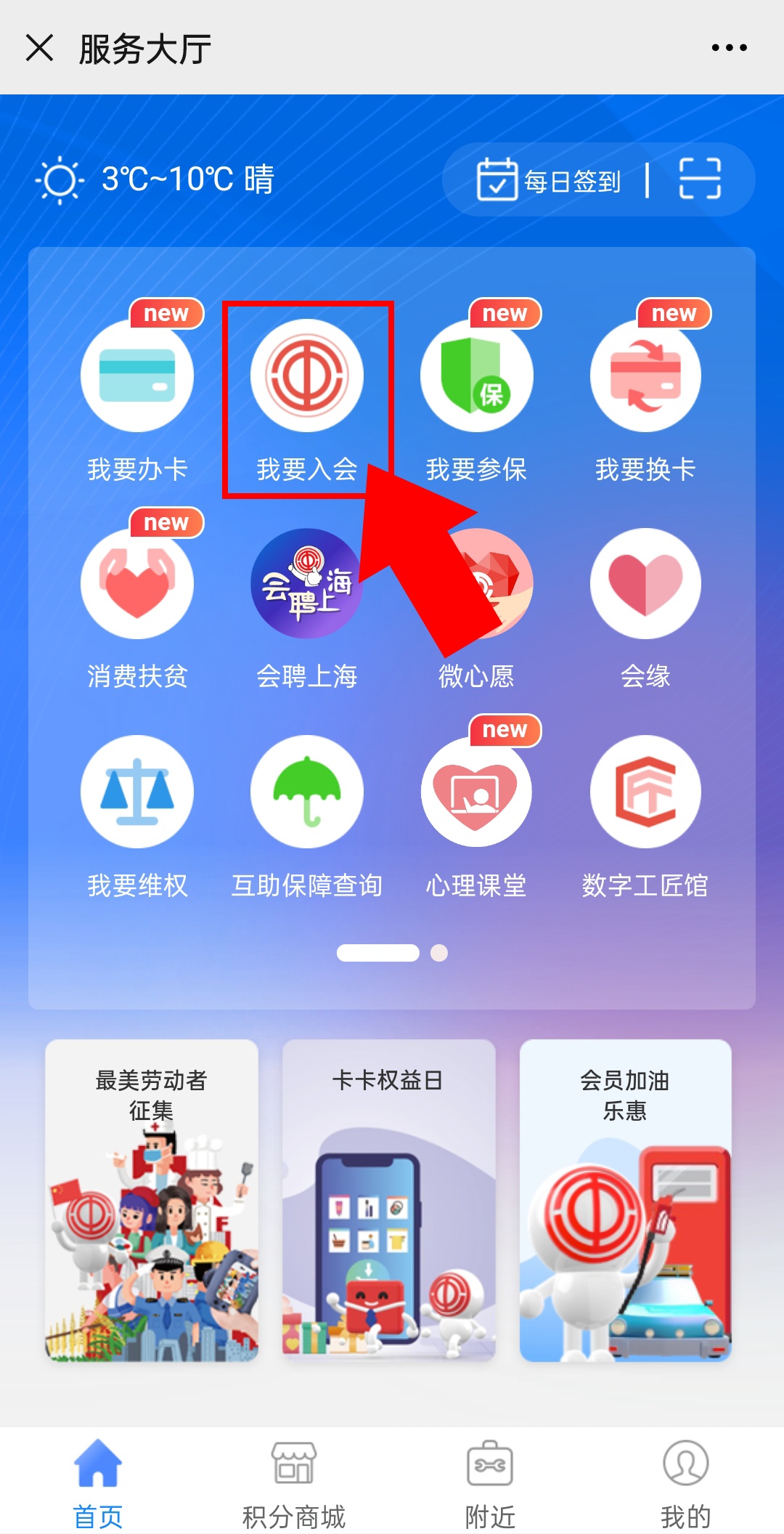The width and height of the screenshot is (784, 1534).
Task: Open the 会员加油乐惠 card
Action: pos(625,1200)
